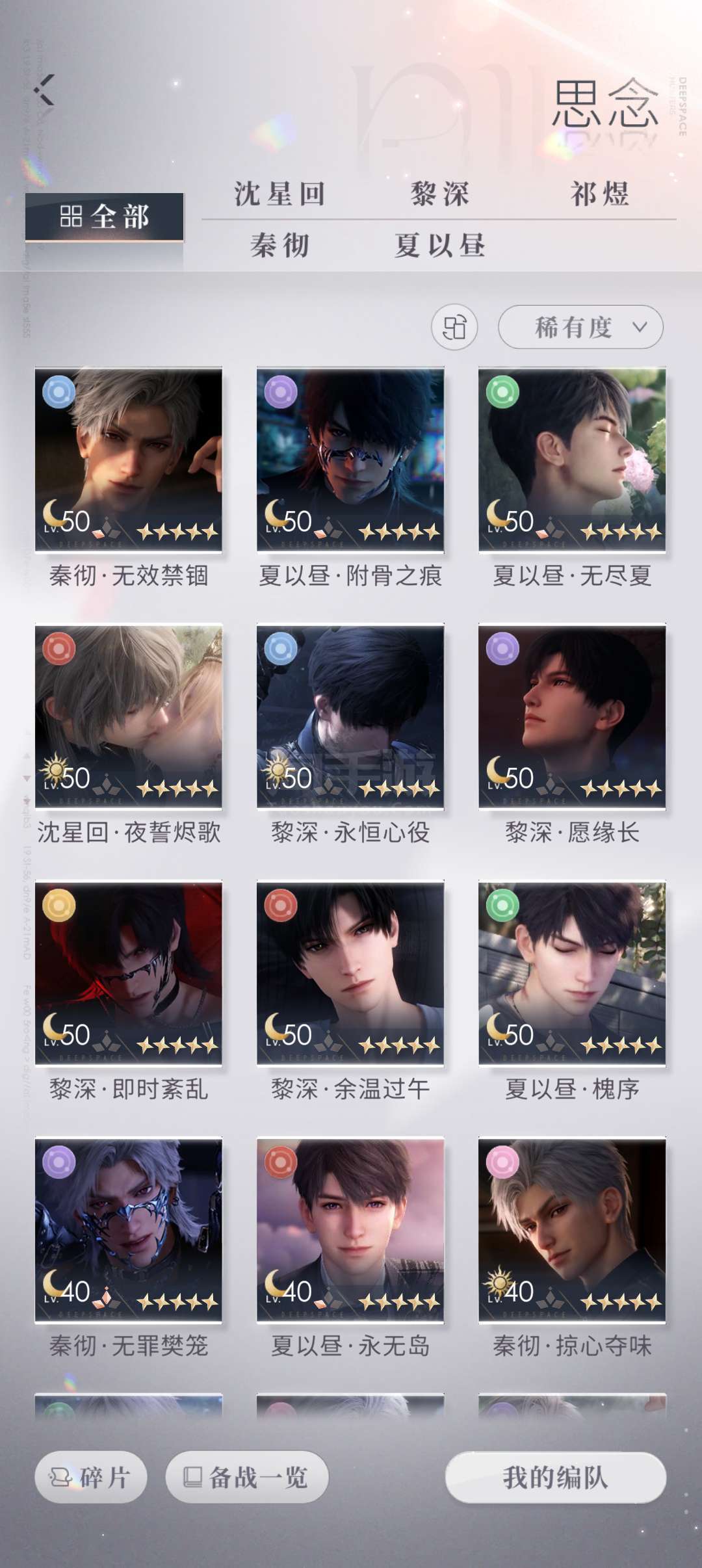Viewport: 702px width, 1568px height.
Task: Open 备战一览 battle prep overview
Action: coord(247,1477)
